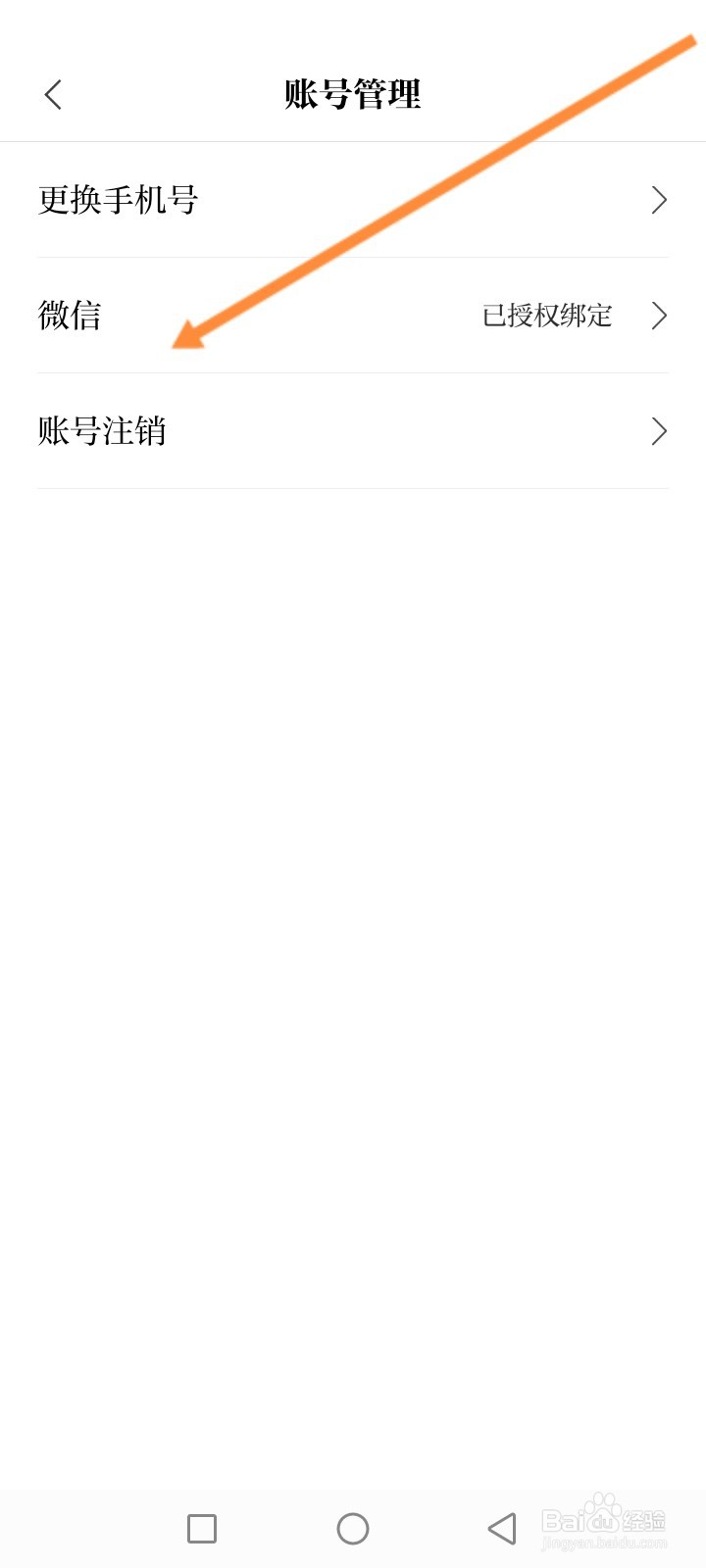706x1568 pixels.
Task: Open the 更换手机号 option
Action: 119,200
